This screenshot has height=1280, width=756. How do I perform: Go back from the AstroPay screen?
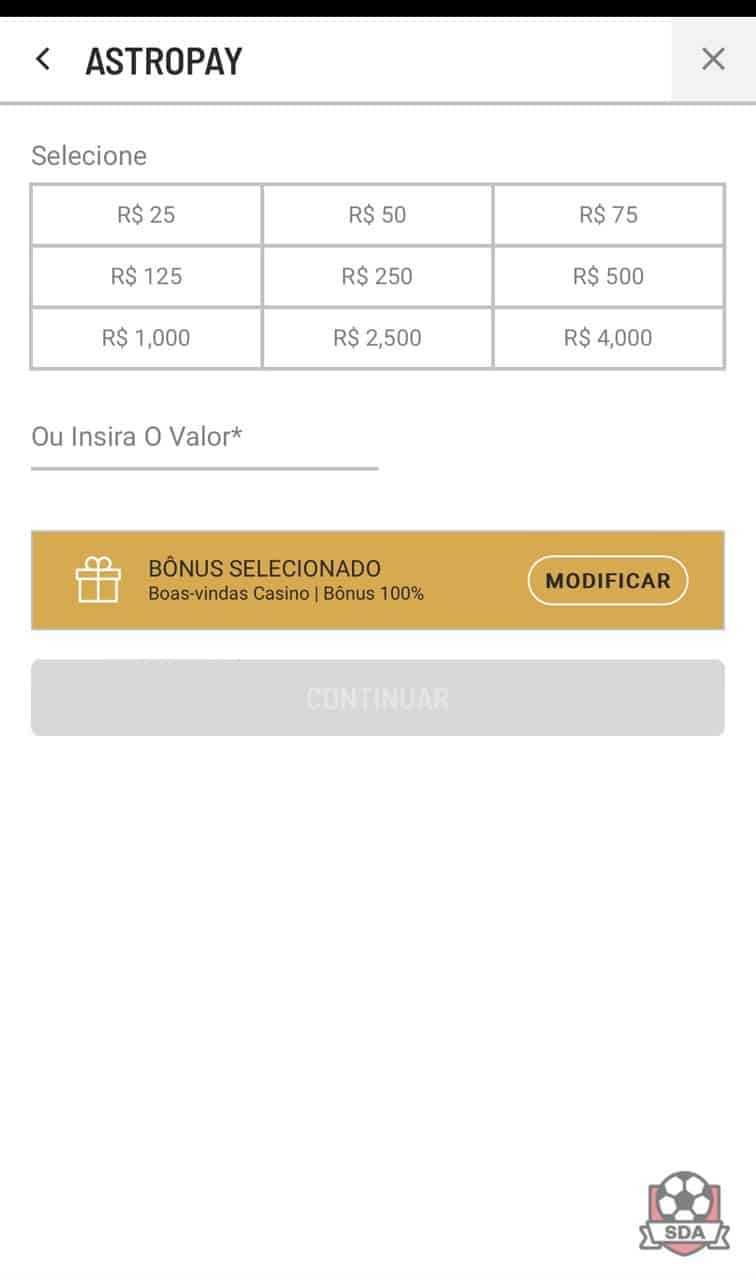point(42,60)
